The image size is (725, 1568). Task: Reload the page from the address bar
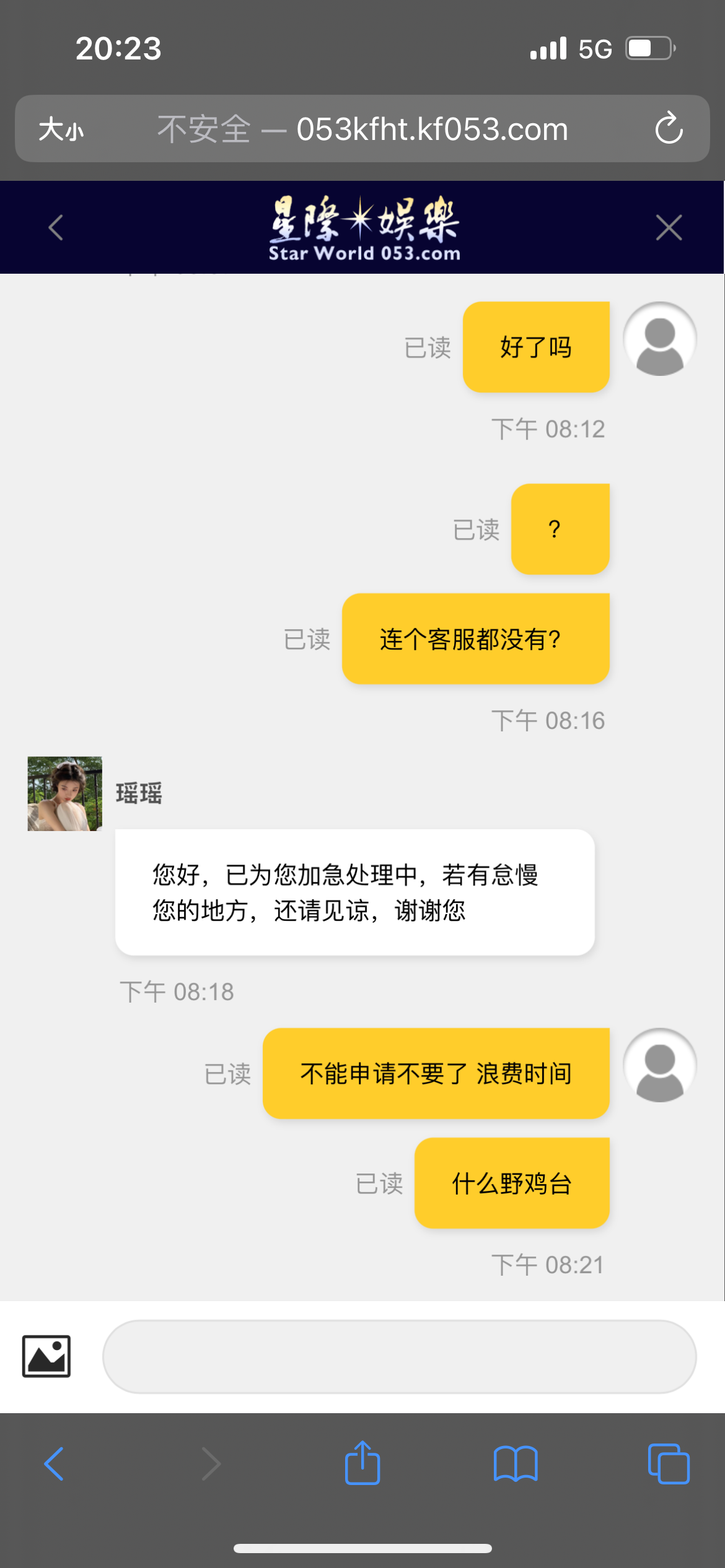coord(669,129)
